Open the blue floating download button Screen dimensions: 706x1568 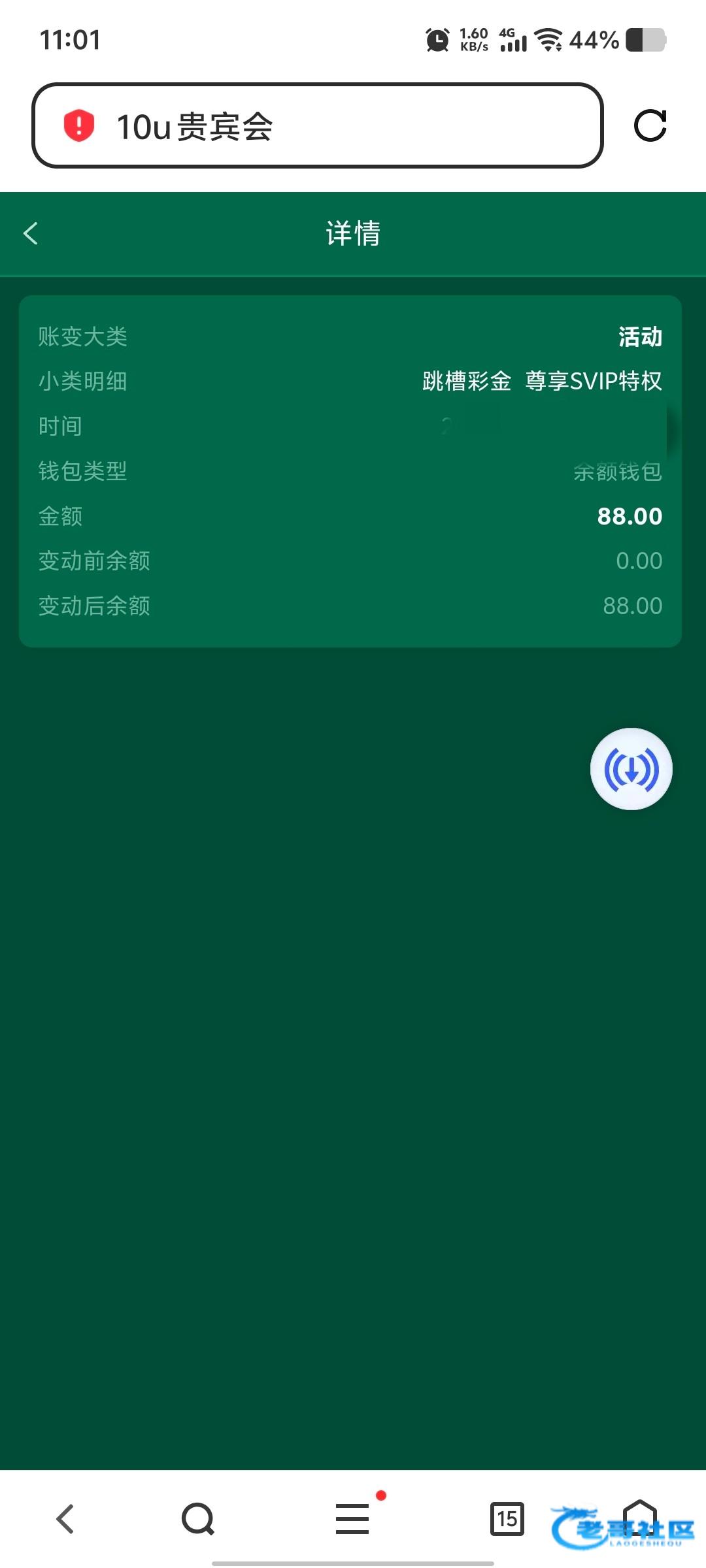coord(631,769)
